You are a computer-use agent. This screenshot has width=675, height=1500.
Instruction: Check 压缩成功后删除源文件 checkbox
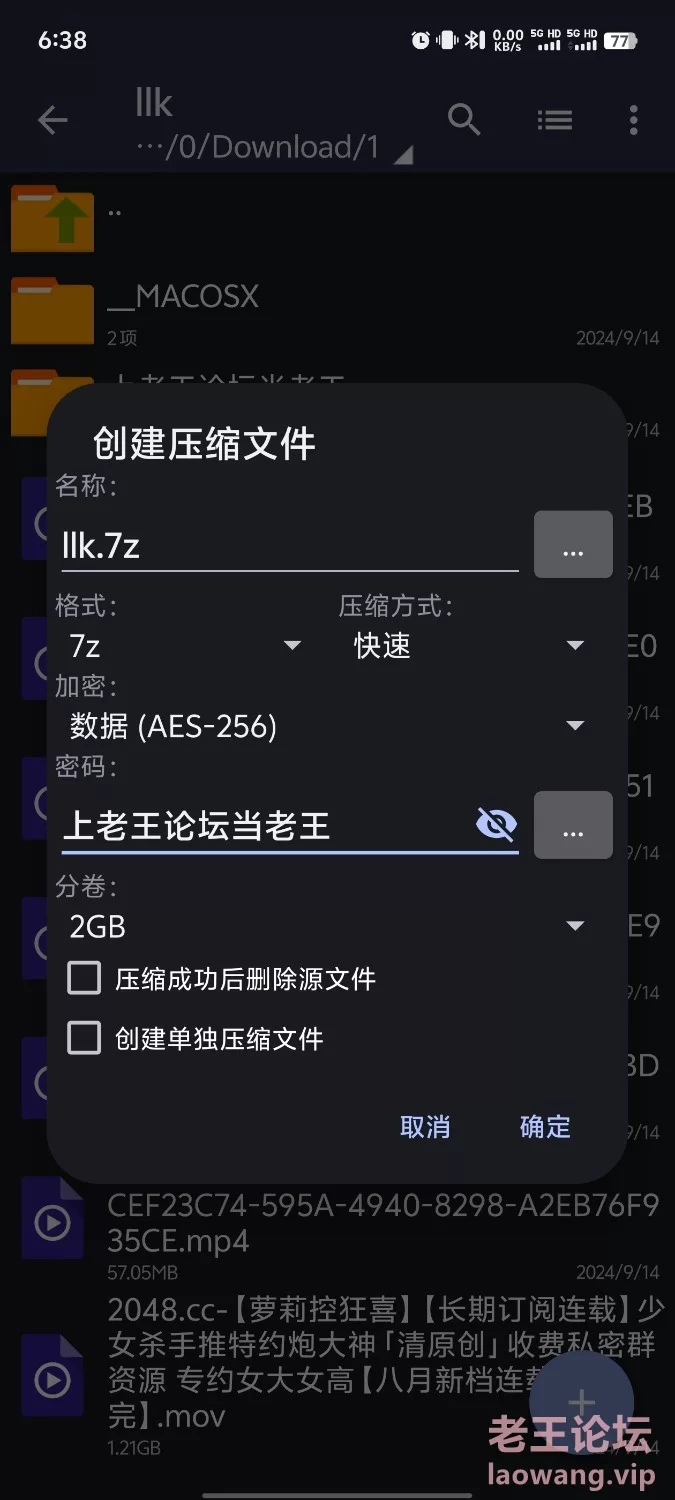pos(85,978)
